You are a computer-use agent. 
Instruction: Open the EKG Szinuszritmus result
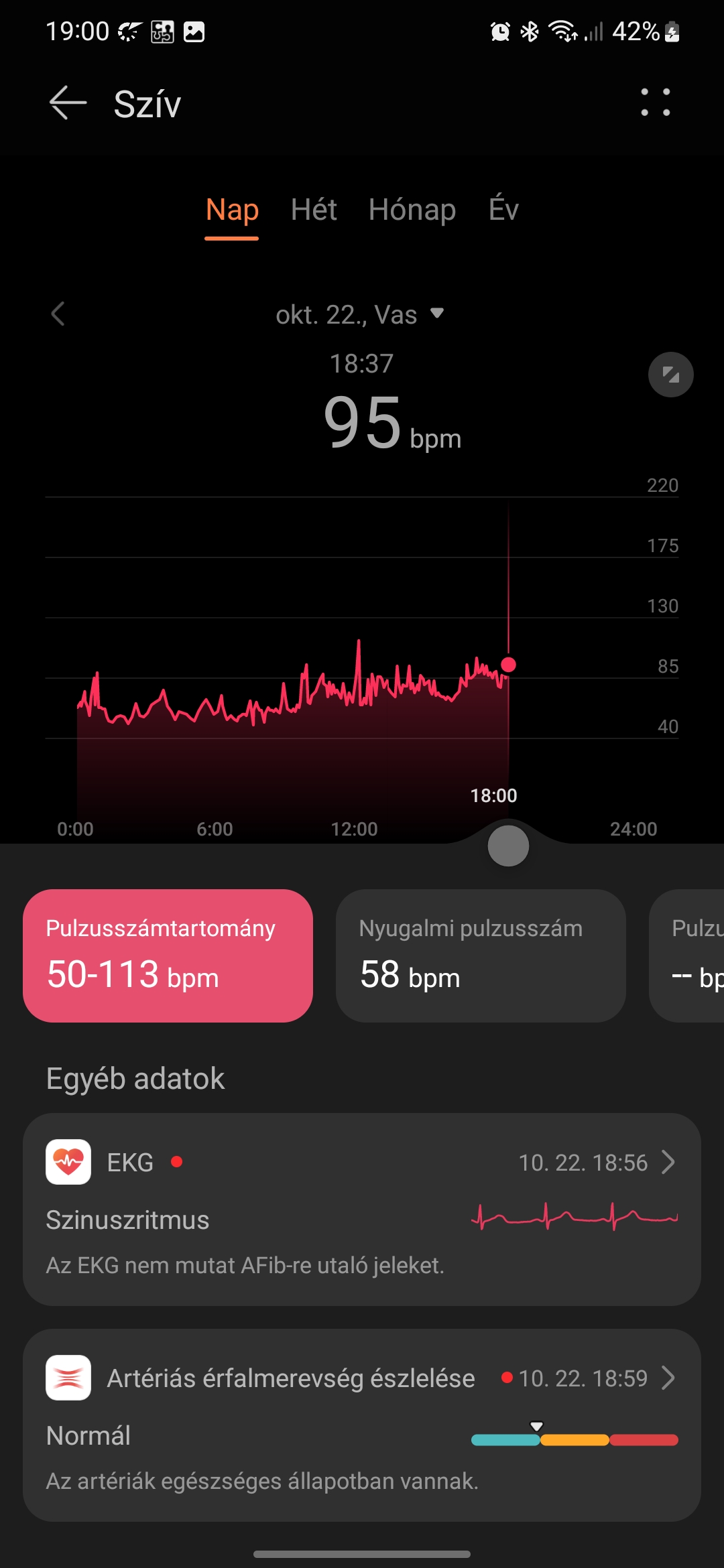coord(362,1210)
